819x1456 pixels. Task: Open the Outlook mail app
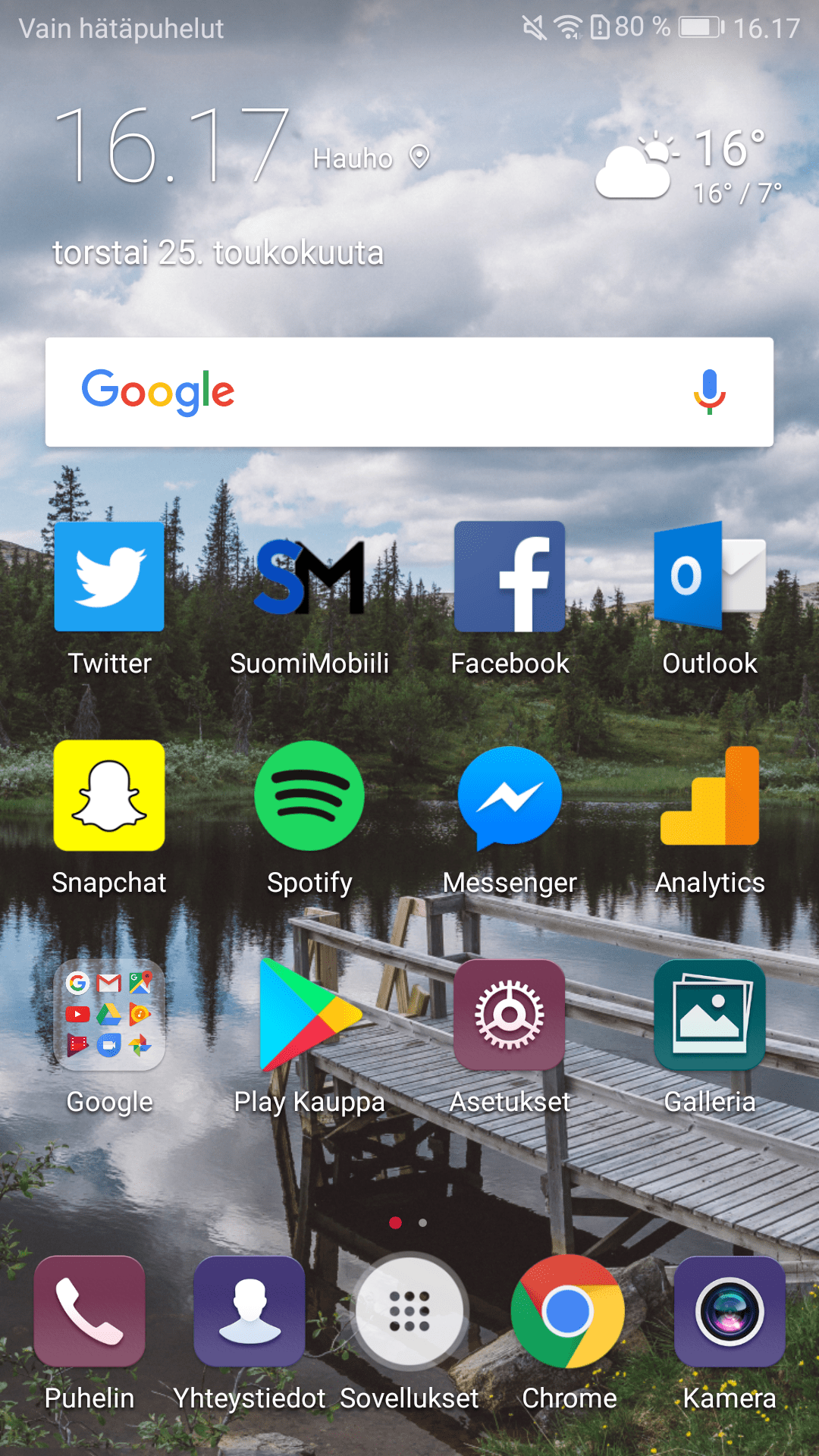(710, 576)
